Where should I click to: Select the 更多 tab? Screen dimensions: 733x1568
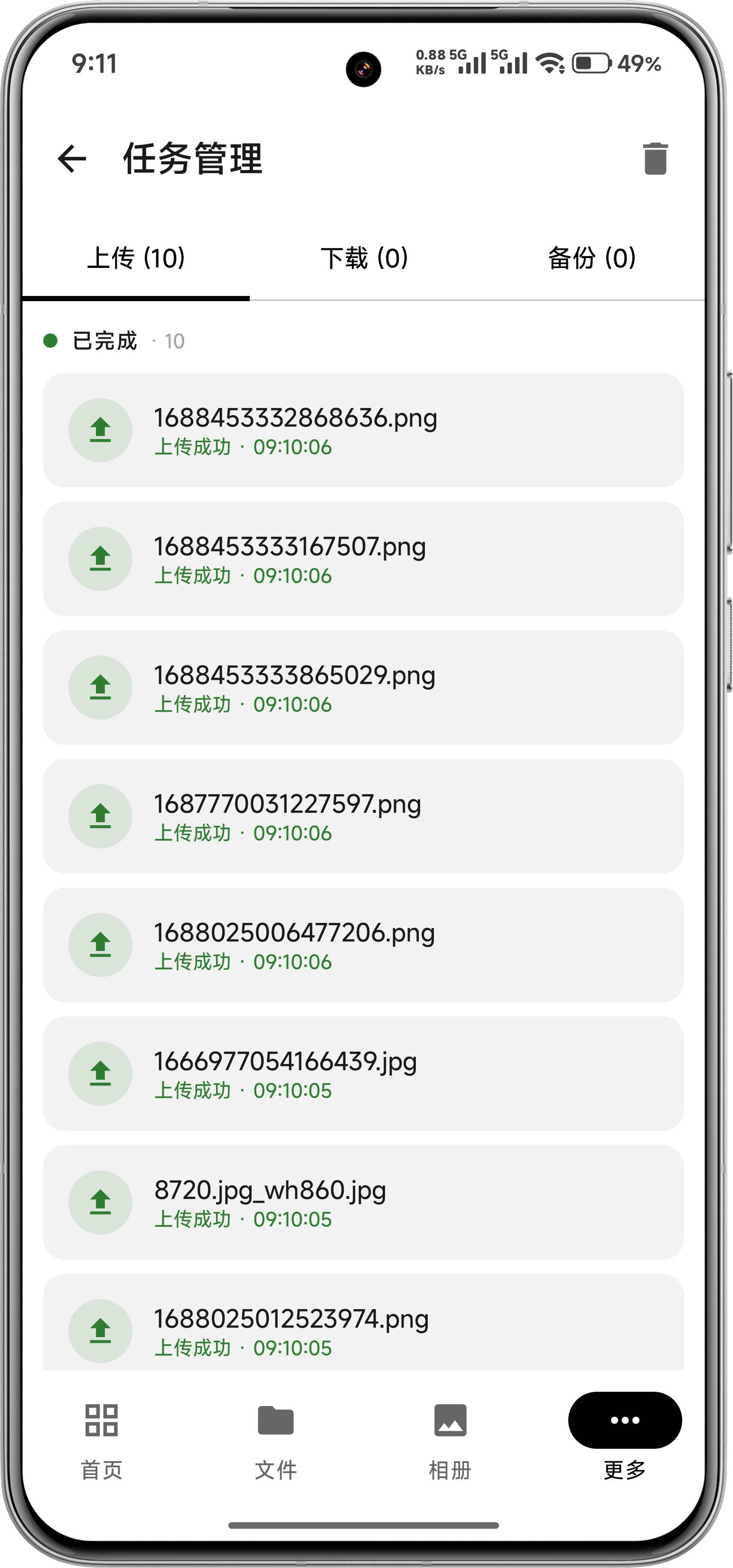pyautogui.click(x=625, y=1437)
